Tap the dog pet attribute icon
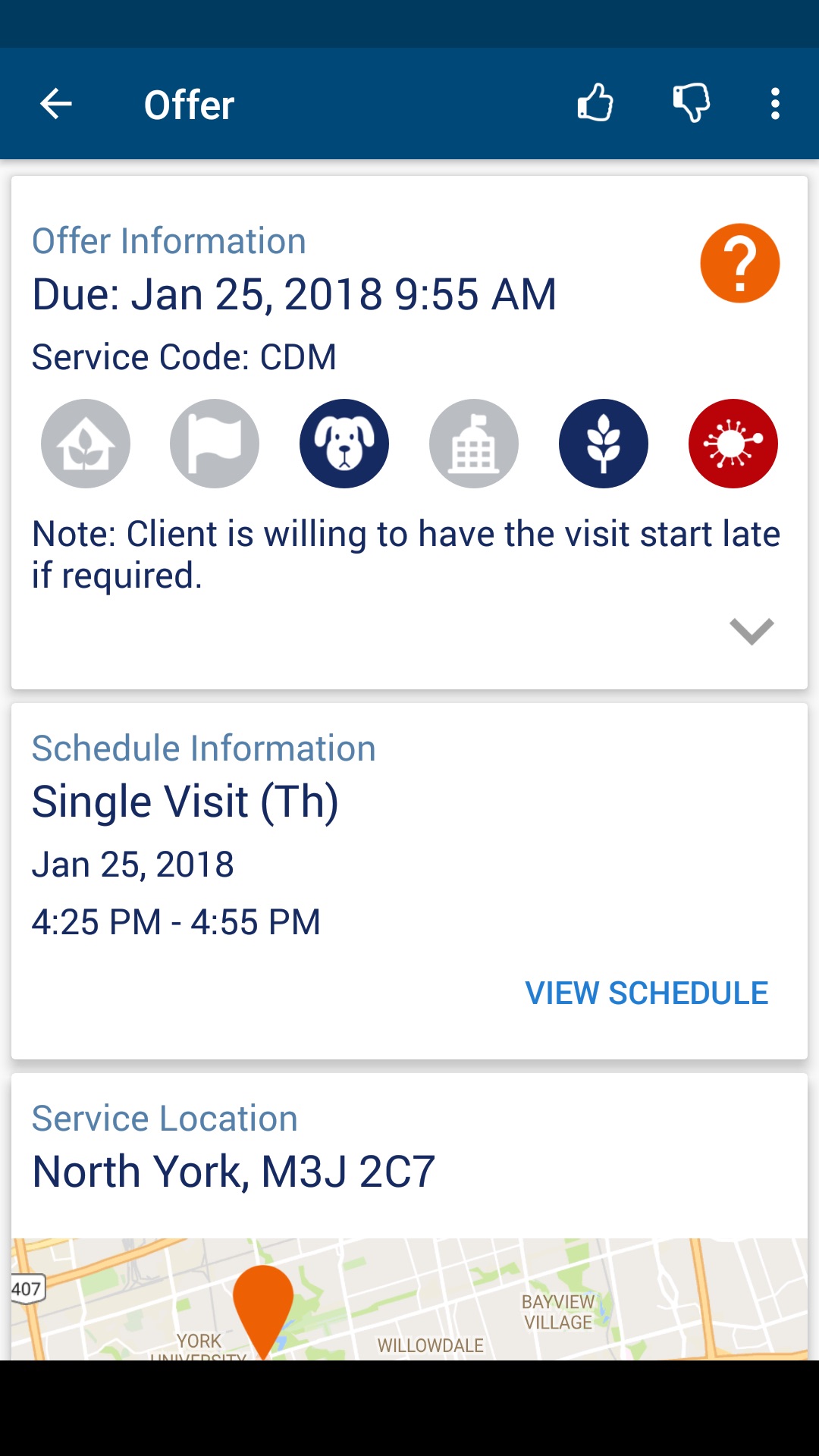Screen dimensions: 819x1456 point(344,444)
